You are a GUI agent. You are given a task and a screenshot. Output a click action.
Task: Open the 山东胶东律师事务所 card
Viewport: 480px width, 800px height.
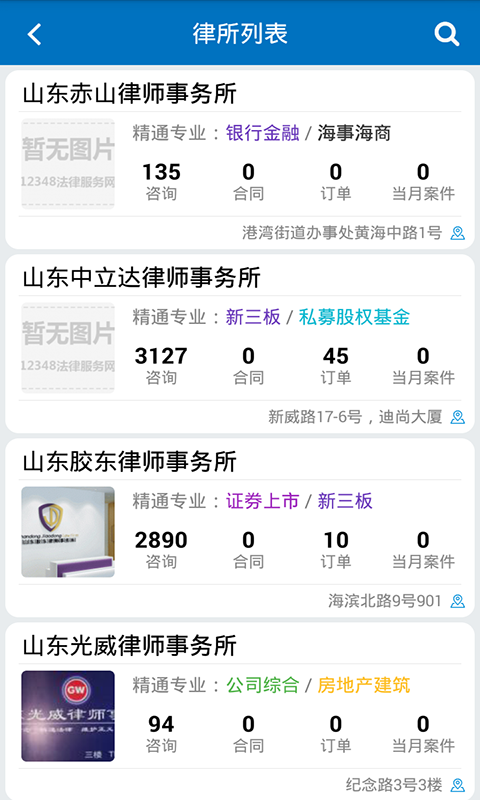pyautogui.click(x=240, y=528)
